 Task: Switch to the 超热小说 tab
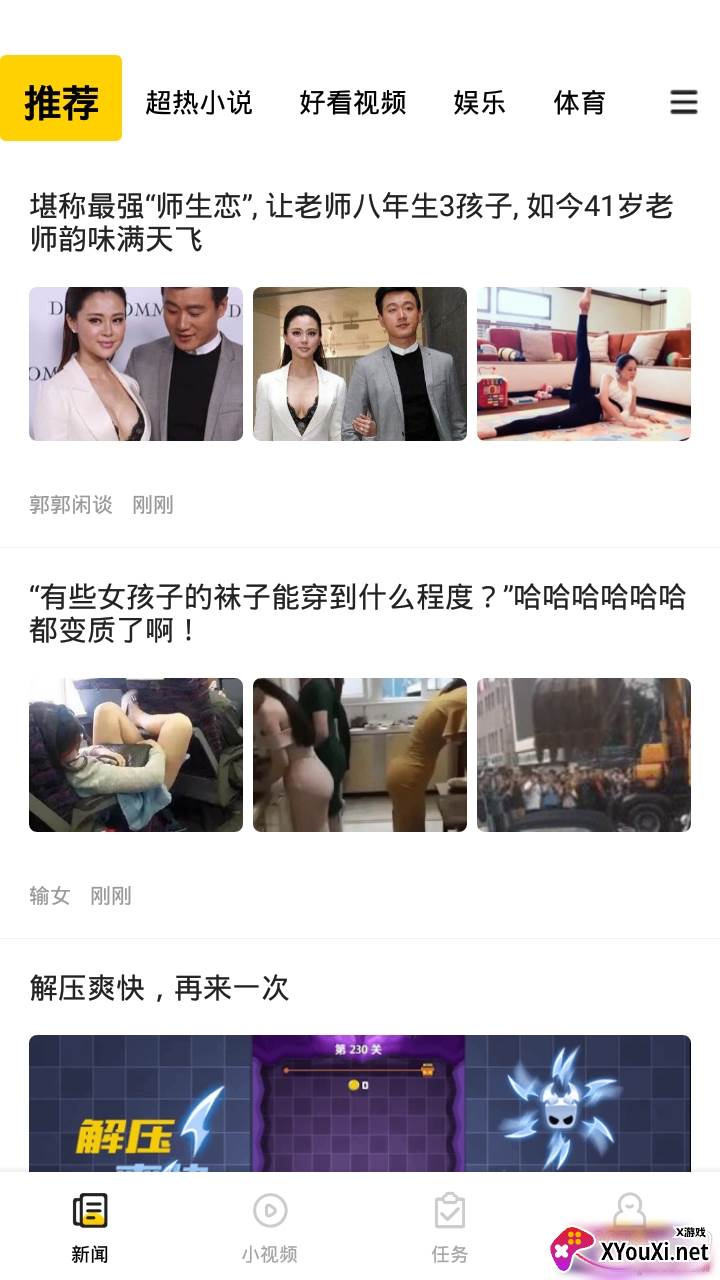click(x=198, y=102)
